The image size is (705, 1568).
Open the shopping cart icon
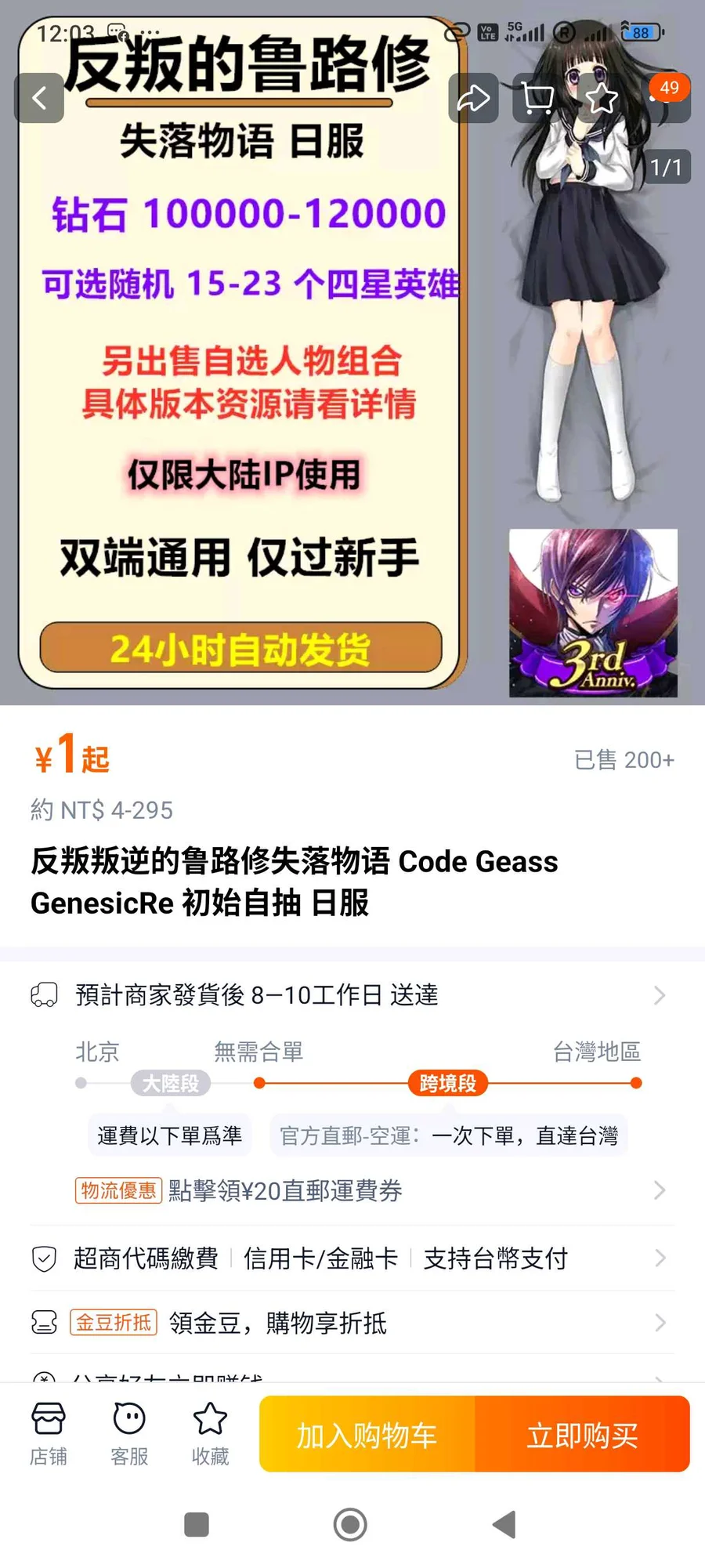[537, 98]
